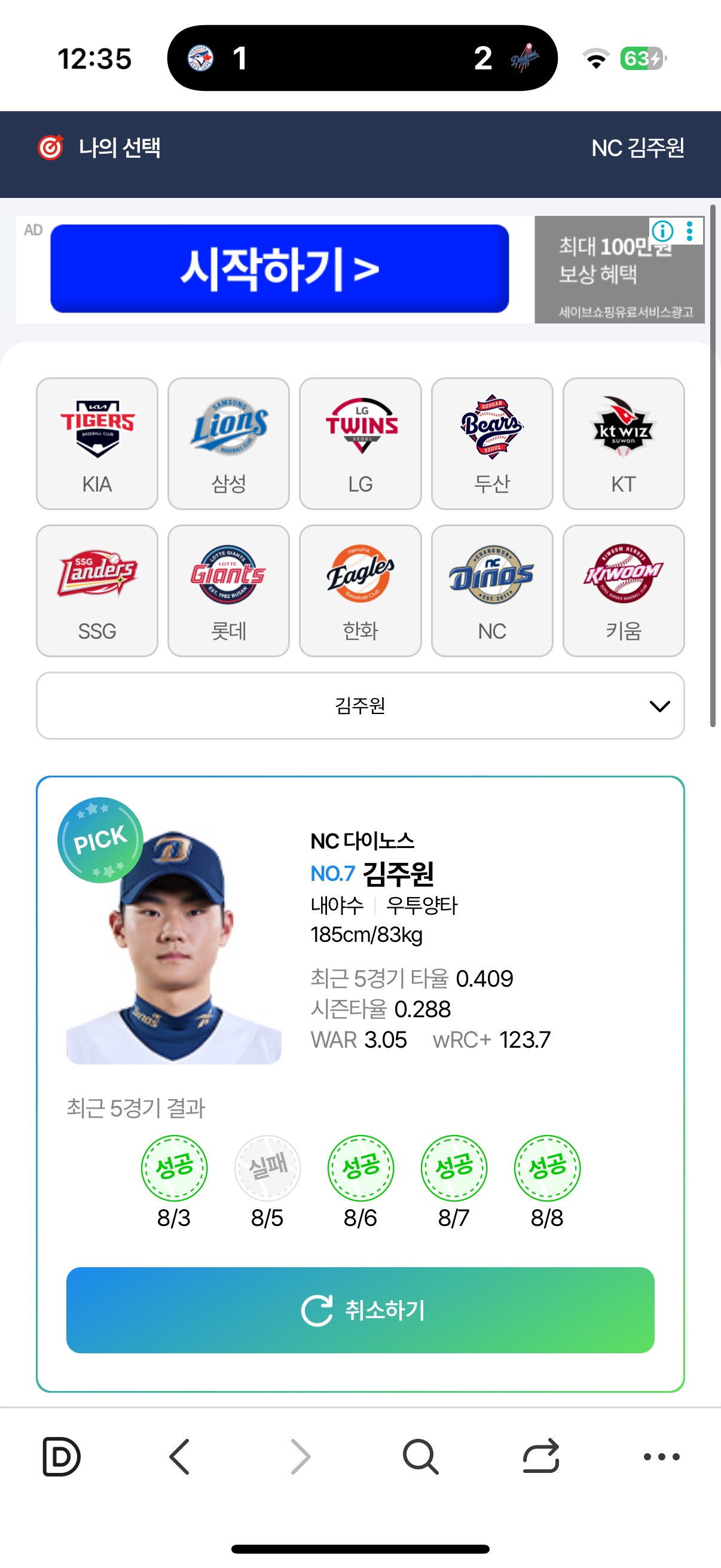721x1568 pixels.
Task: Go back to the previous page
Action: [179, 1457]
